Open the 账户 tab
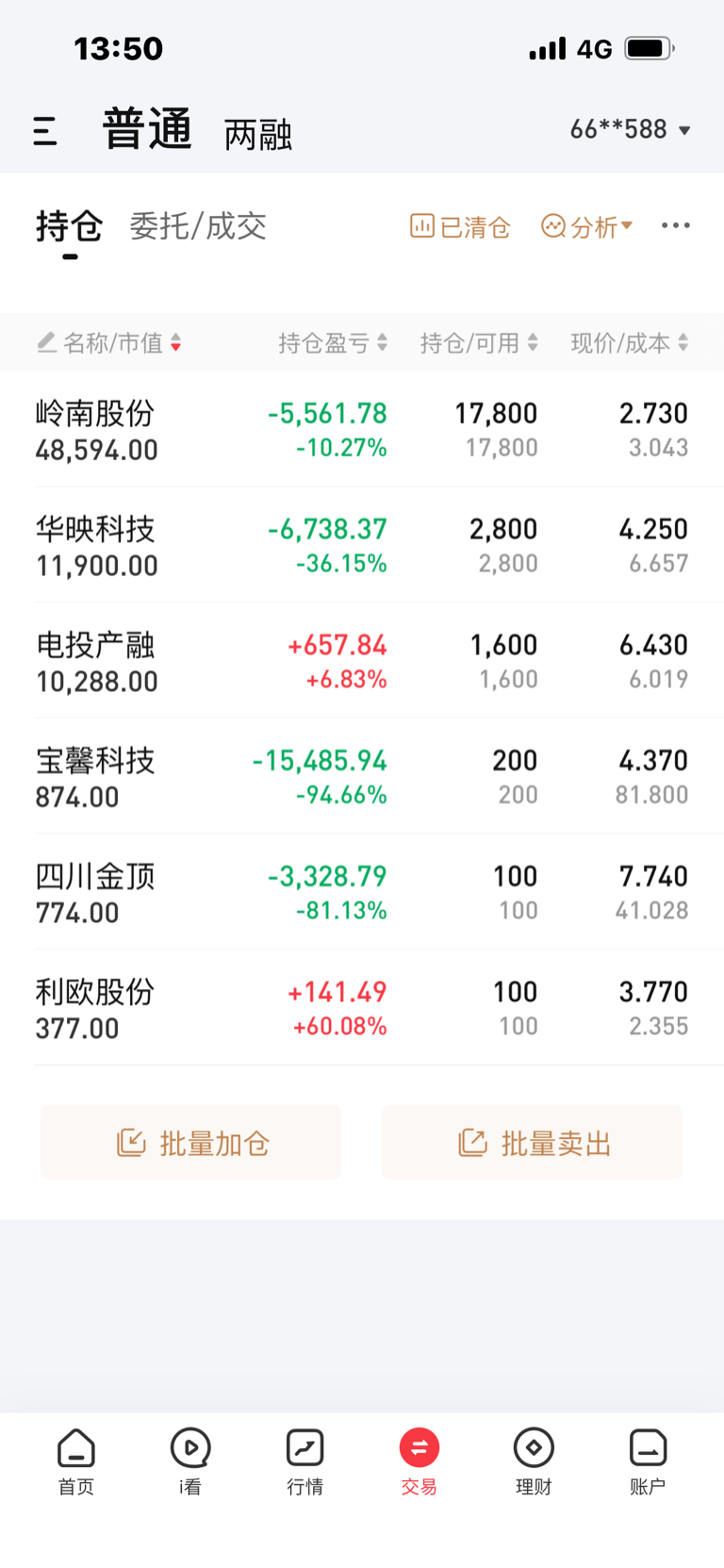This screenshot has height=1568, width=724. click(x=648, y=1461)
